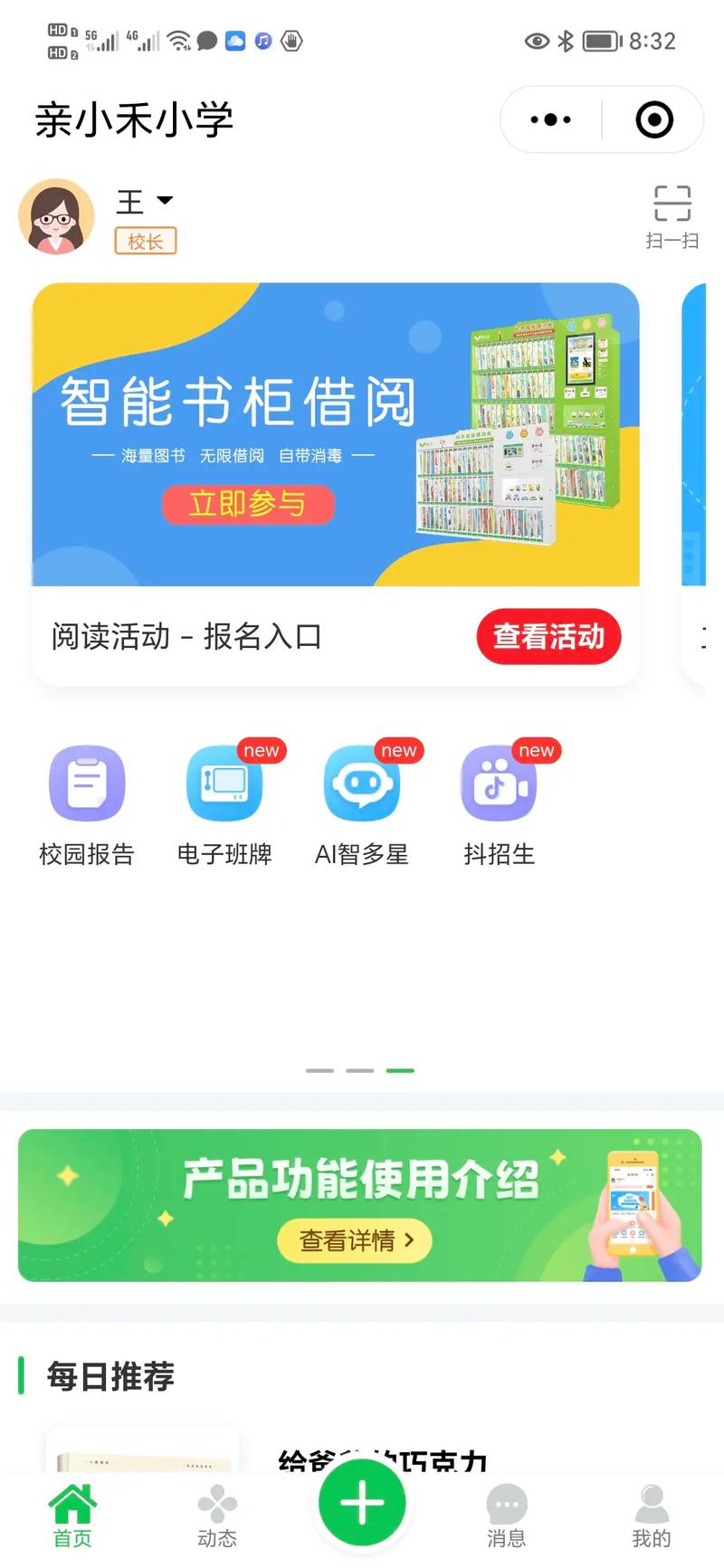This screenshot has width=724, height=1568.
Task: Tap the profile avatar picture
Action: pos(56,216)
